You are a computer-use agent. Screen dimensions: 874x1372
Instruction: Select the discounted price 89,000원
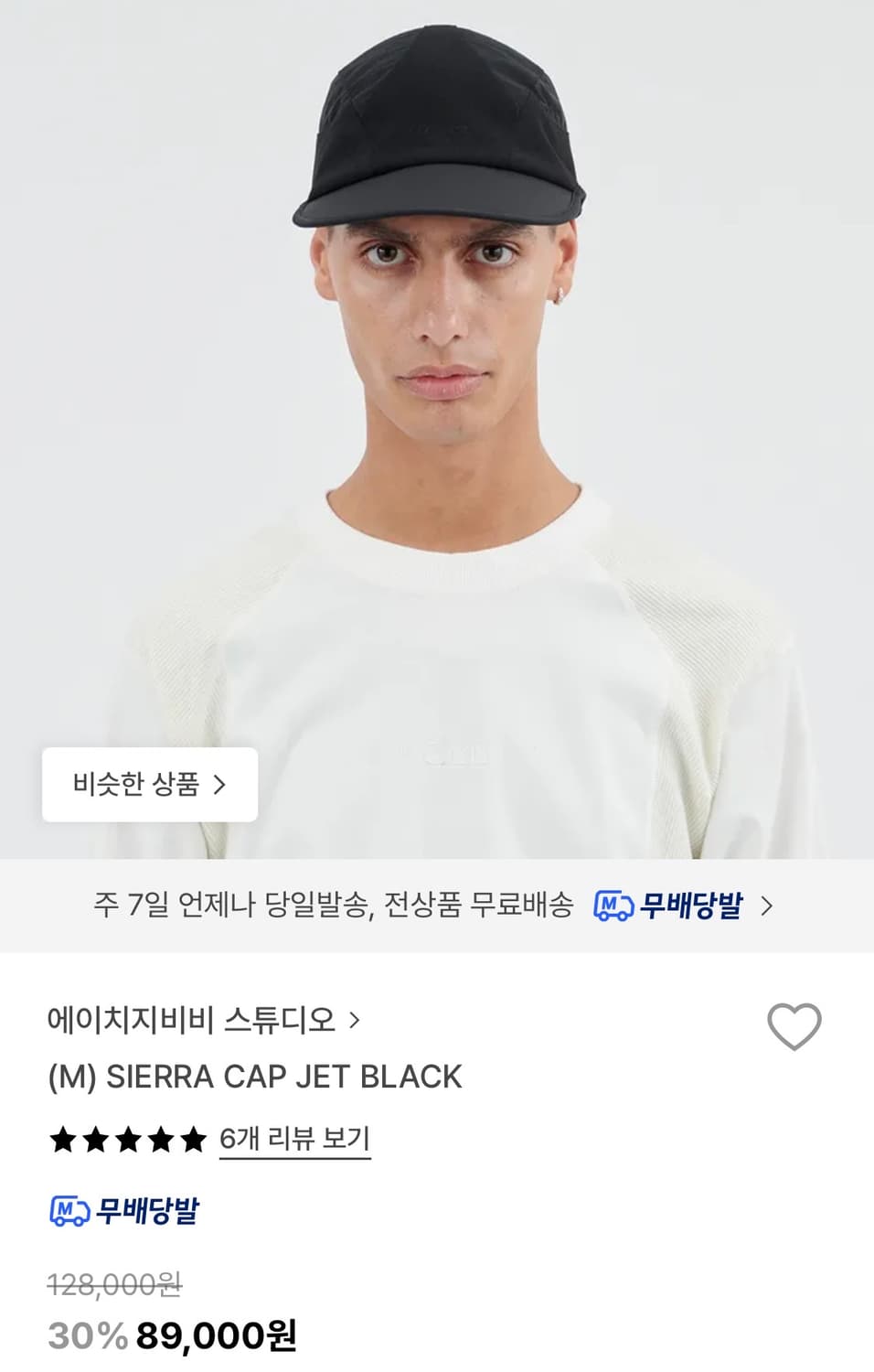(x=218, y=1335)
